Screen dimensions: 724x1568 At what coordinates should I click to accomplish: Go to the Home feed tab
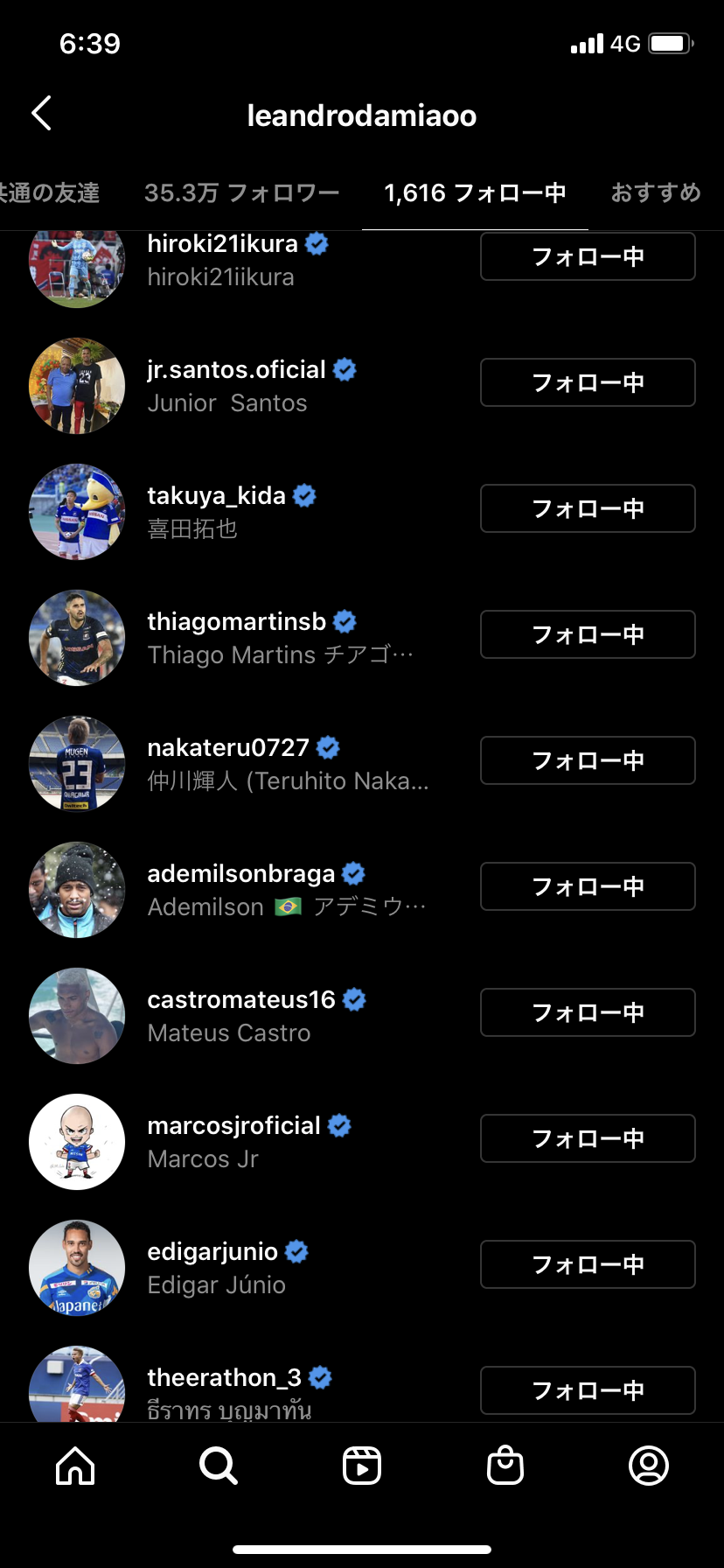tap(75, 1466)
